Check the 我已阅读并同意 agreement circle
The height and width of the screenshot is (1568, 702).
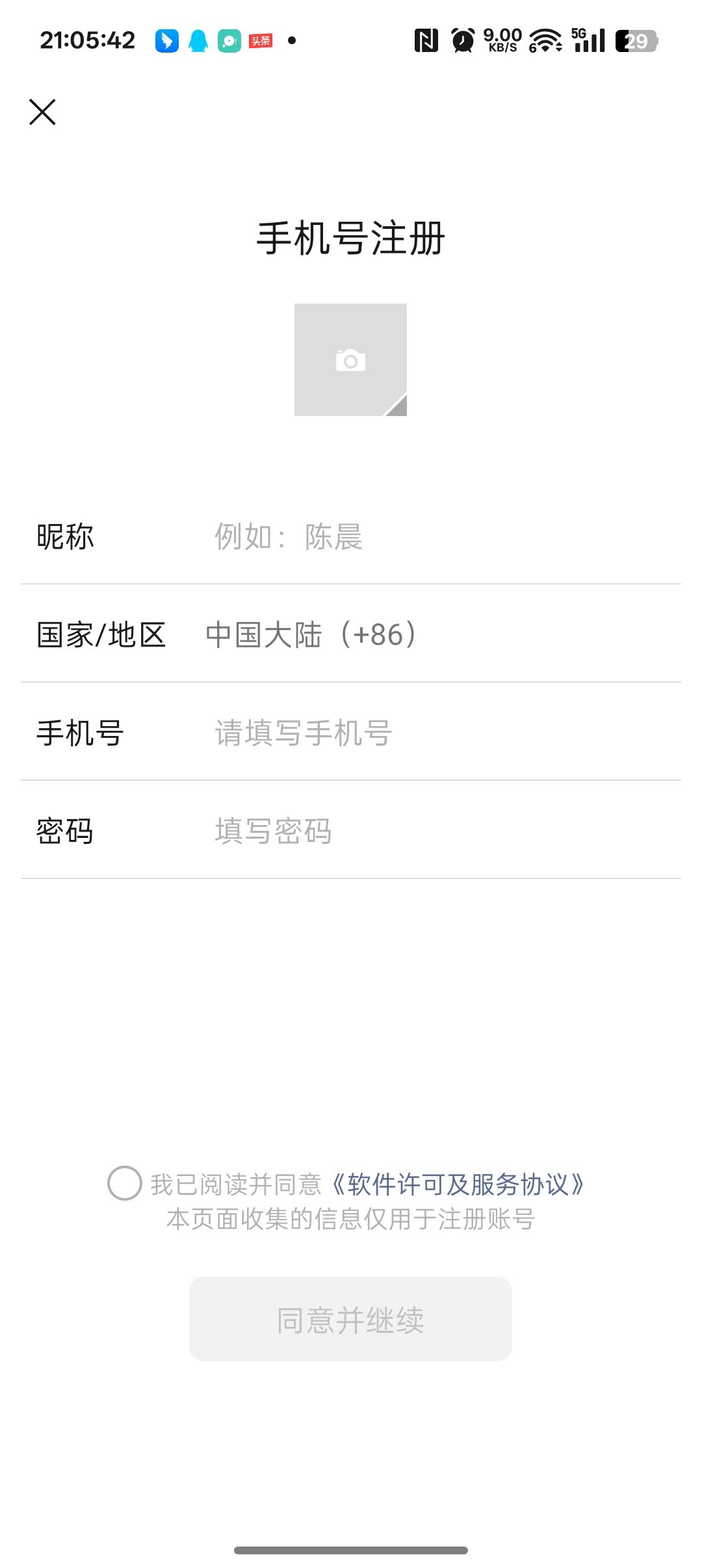coord(125,1183)
